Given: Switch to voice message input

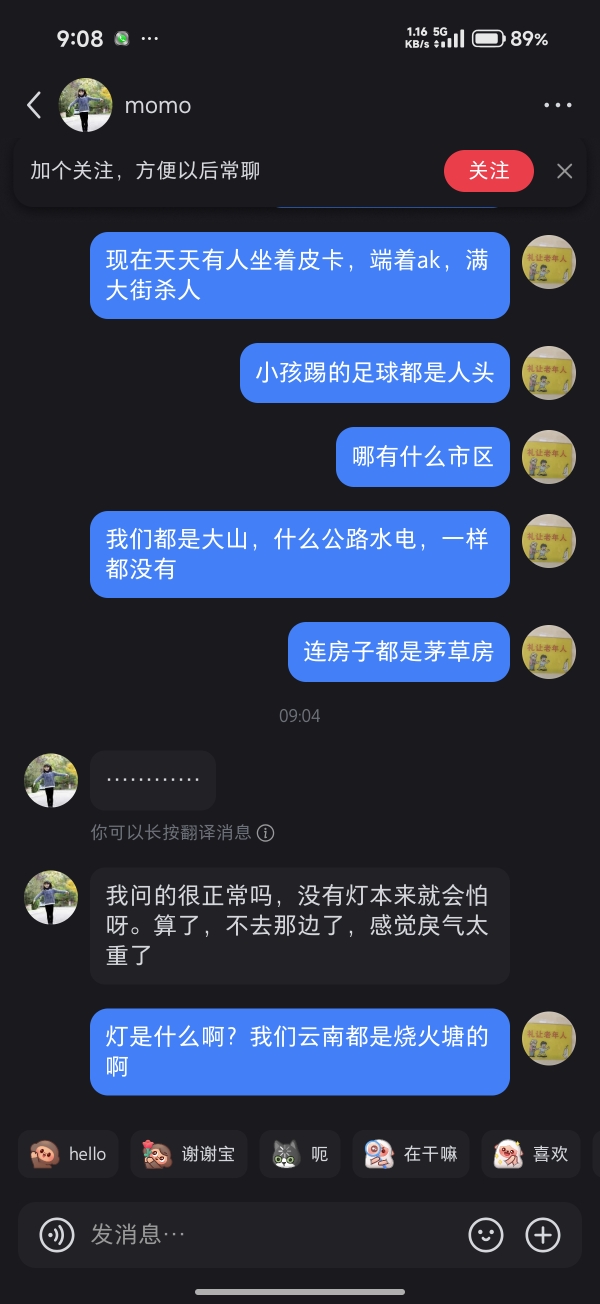Looking at the screenshot, I should (57, 1235).
